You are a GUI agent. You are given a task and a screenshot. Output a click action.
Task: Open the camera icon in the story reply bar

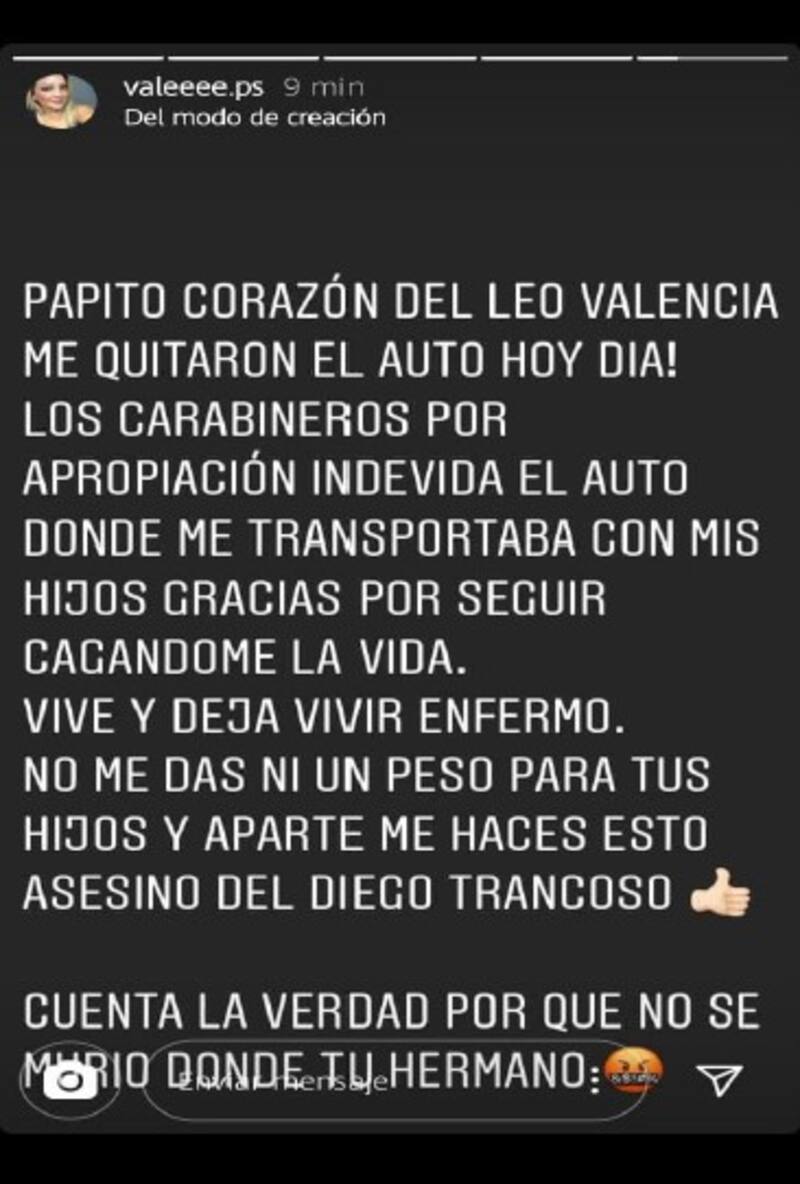(x=70, y=1080)
